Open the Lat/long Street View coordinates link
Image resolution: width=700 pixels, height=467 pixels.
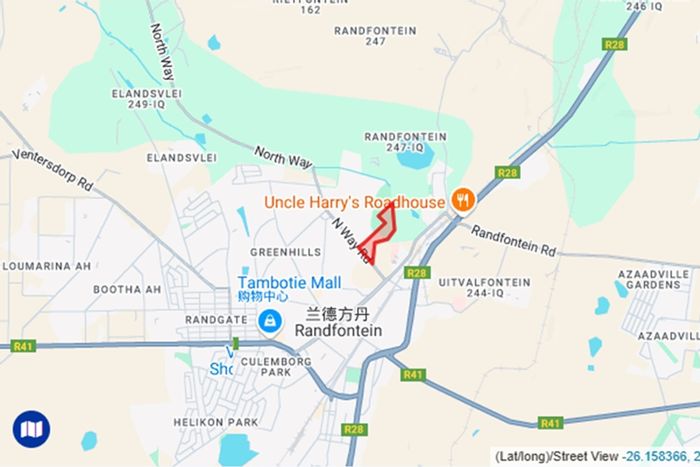tap(660, 456)
